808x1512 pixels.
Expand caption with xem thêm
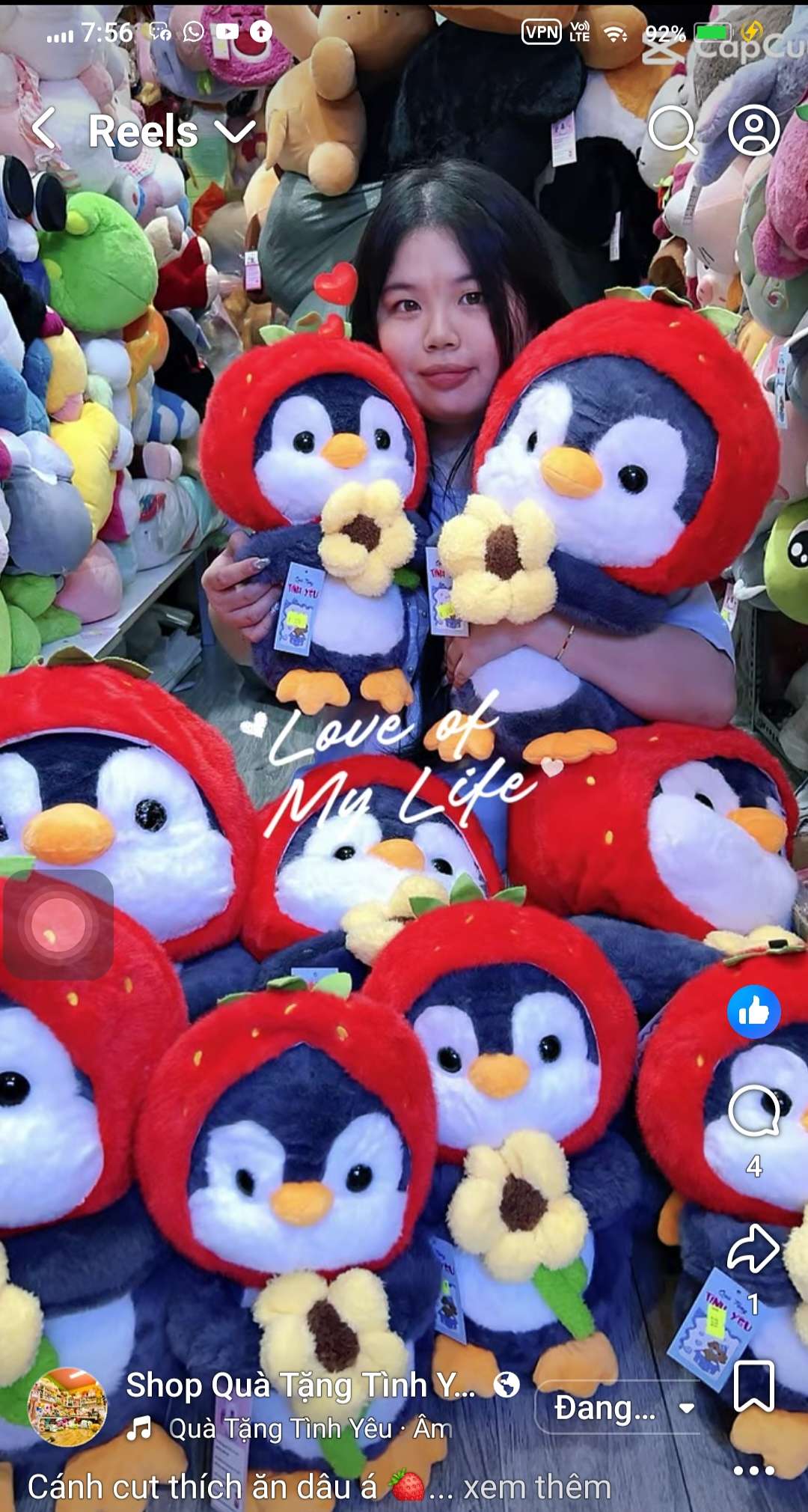[x=536, y=1487]
